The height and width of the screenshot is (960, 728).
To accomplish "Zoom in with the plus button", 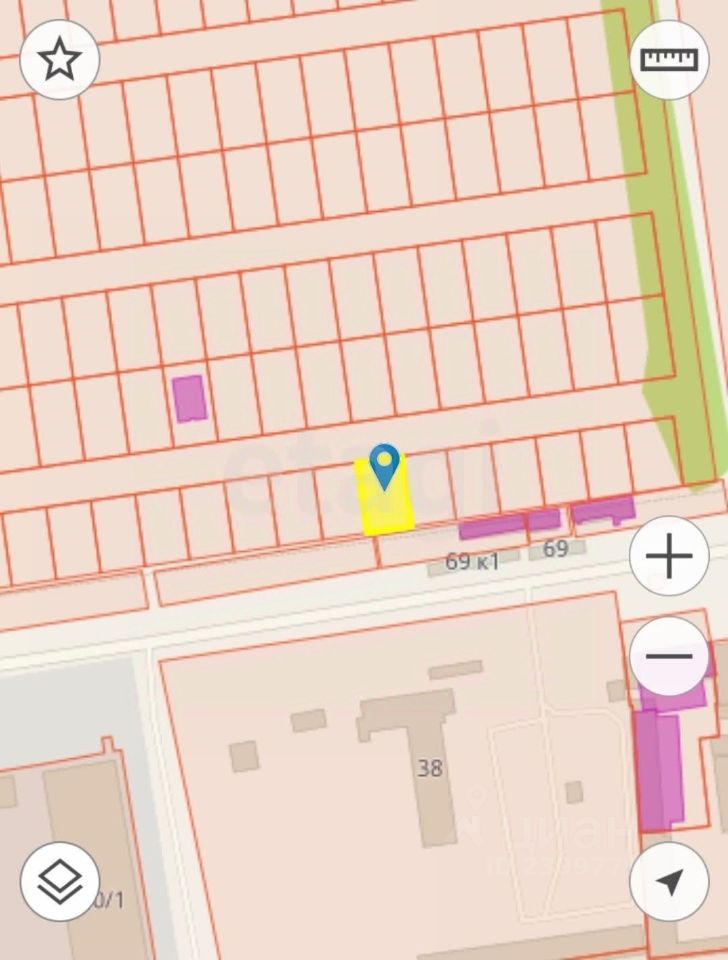I will point(669,556).
